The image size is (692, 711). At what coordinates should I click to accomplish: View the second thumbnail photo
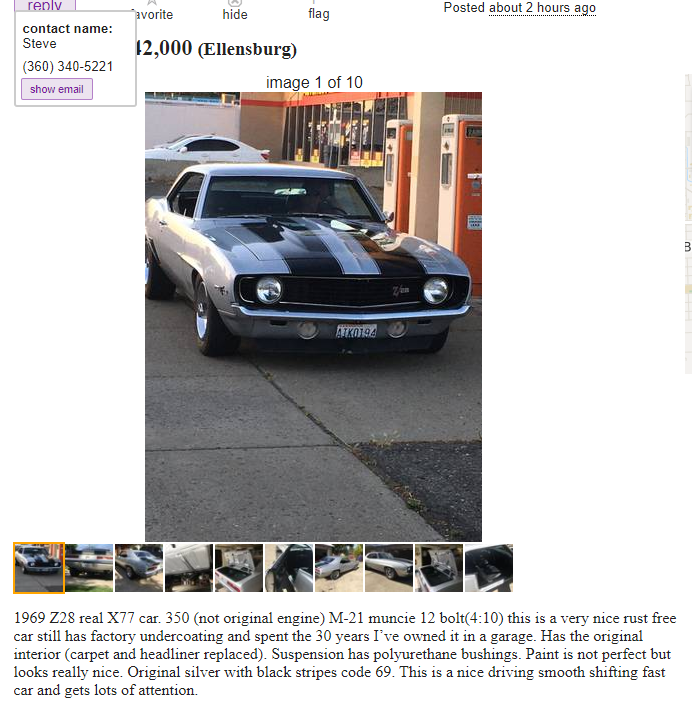89,568
